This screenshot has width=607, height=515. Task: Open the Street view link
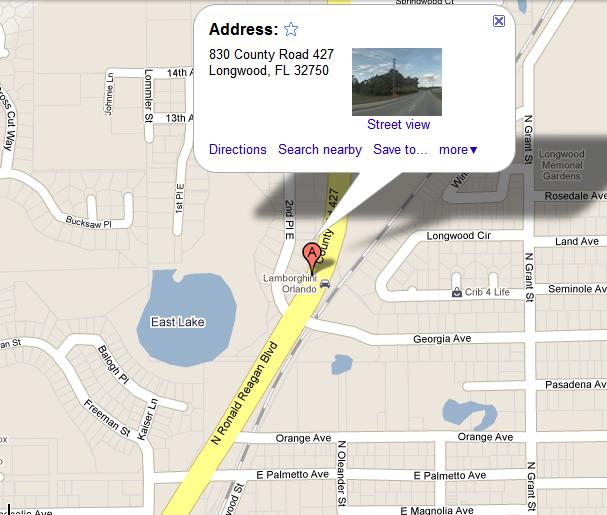[x=398, y=125]
